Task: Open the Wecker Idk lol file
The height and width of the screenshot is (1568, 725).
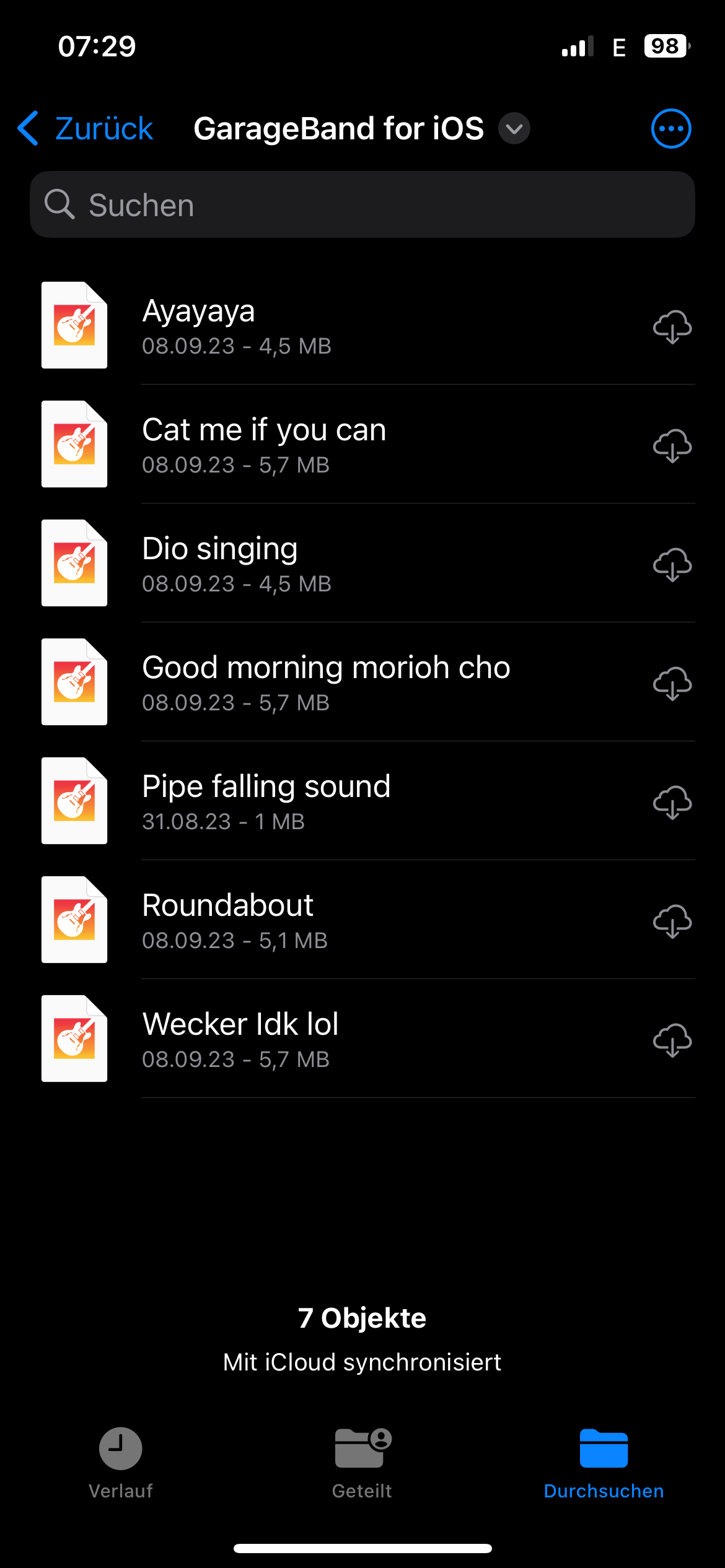Action: click(240, 1039)
